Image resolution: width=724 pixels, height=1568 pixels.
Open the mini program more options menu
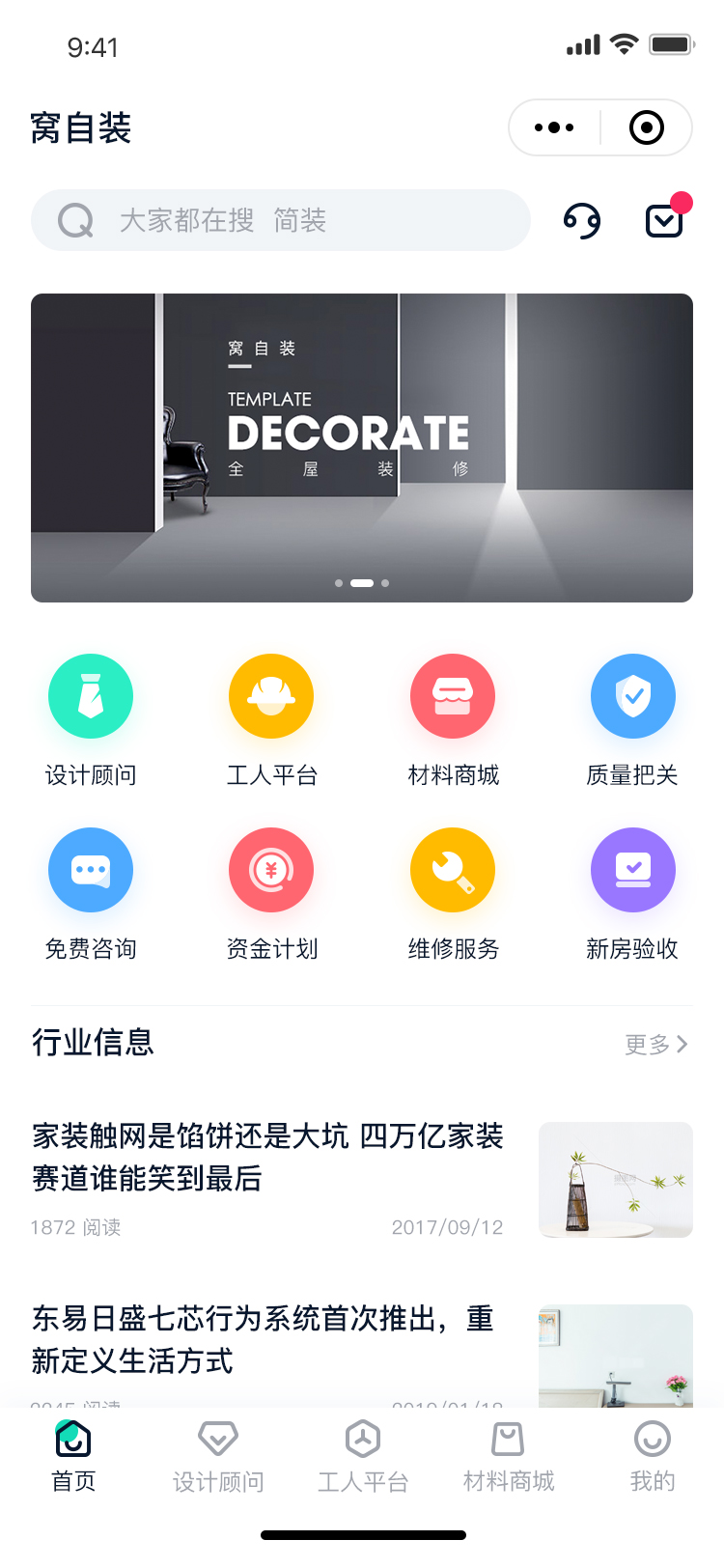click(554, 127)
